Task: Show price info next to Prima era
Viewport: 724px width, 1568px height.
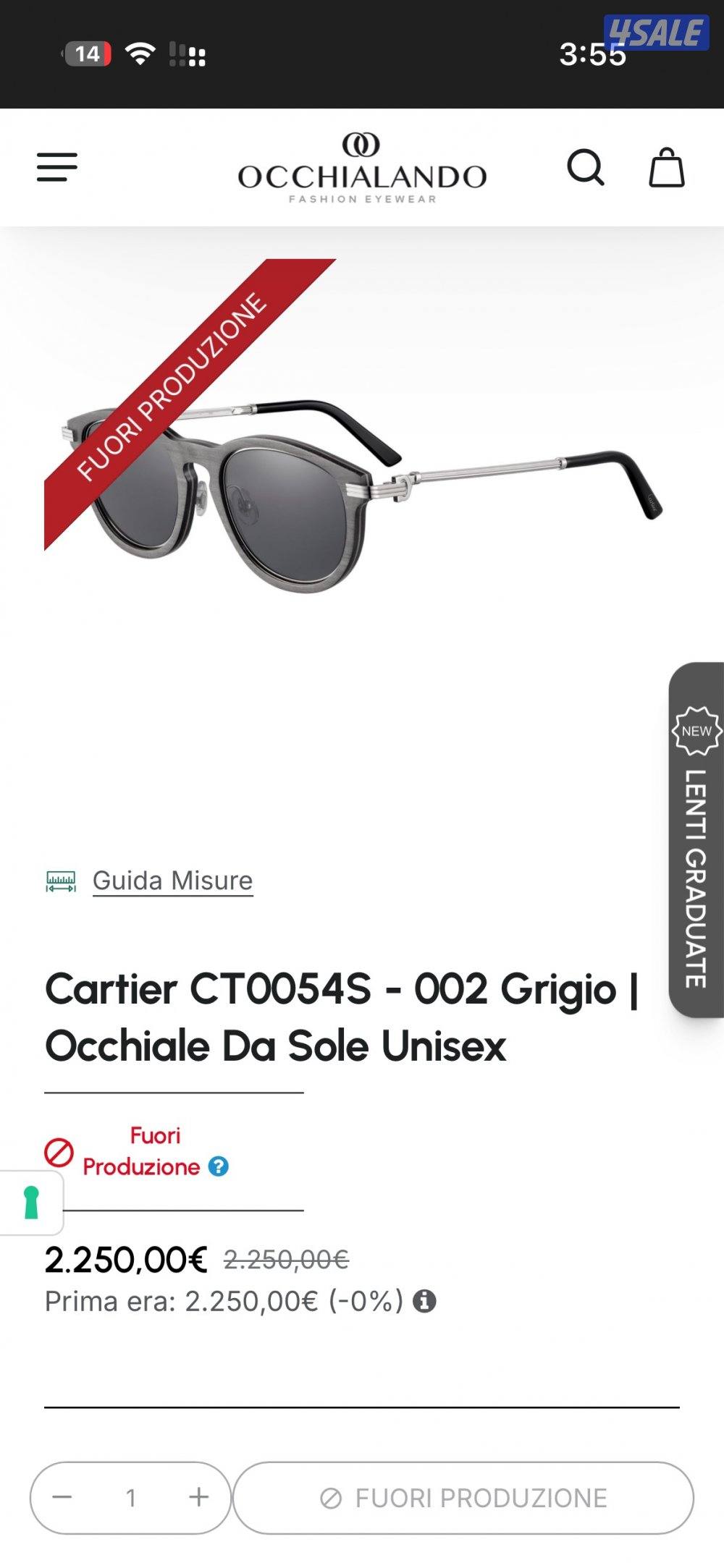Action: coord(424,1302)
